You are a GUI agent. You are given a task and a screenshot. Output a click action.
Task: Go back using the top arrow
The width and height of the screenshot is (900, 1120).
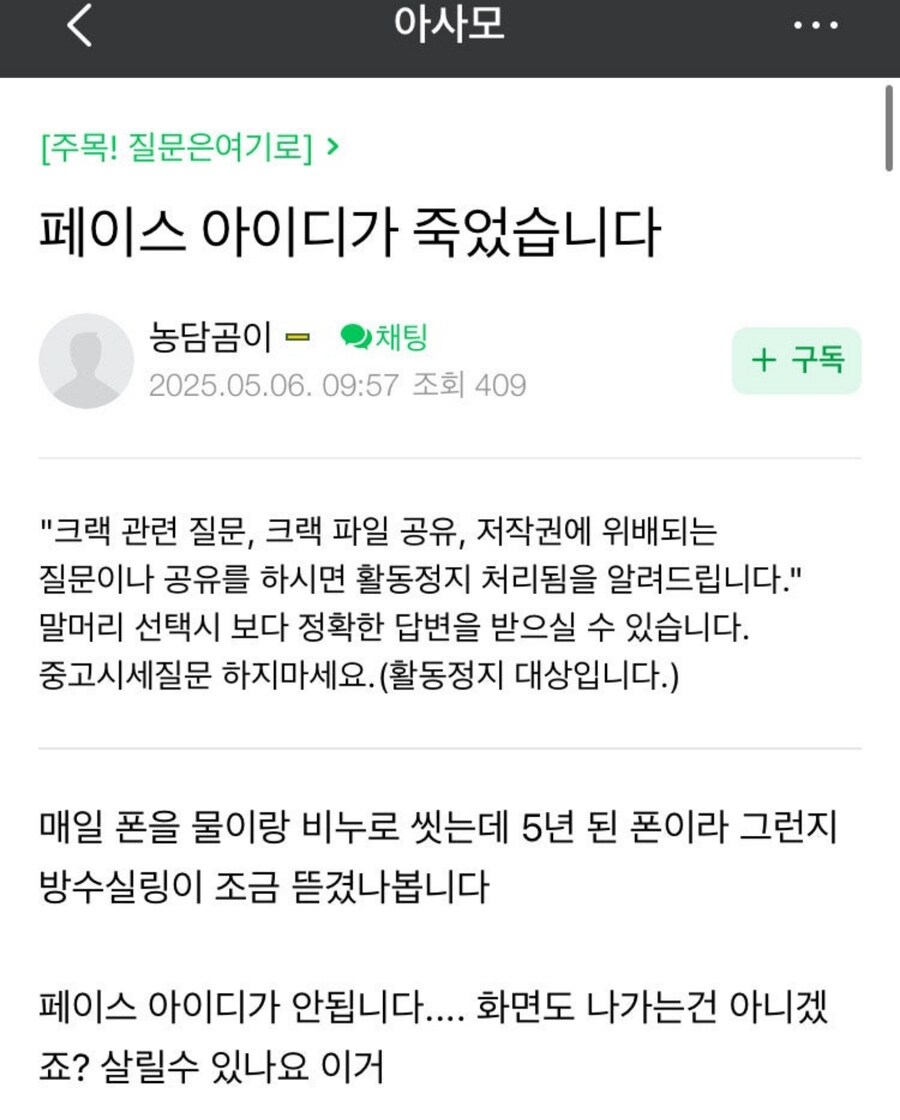80,27
